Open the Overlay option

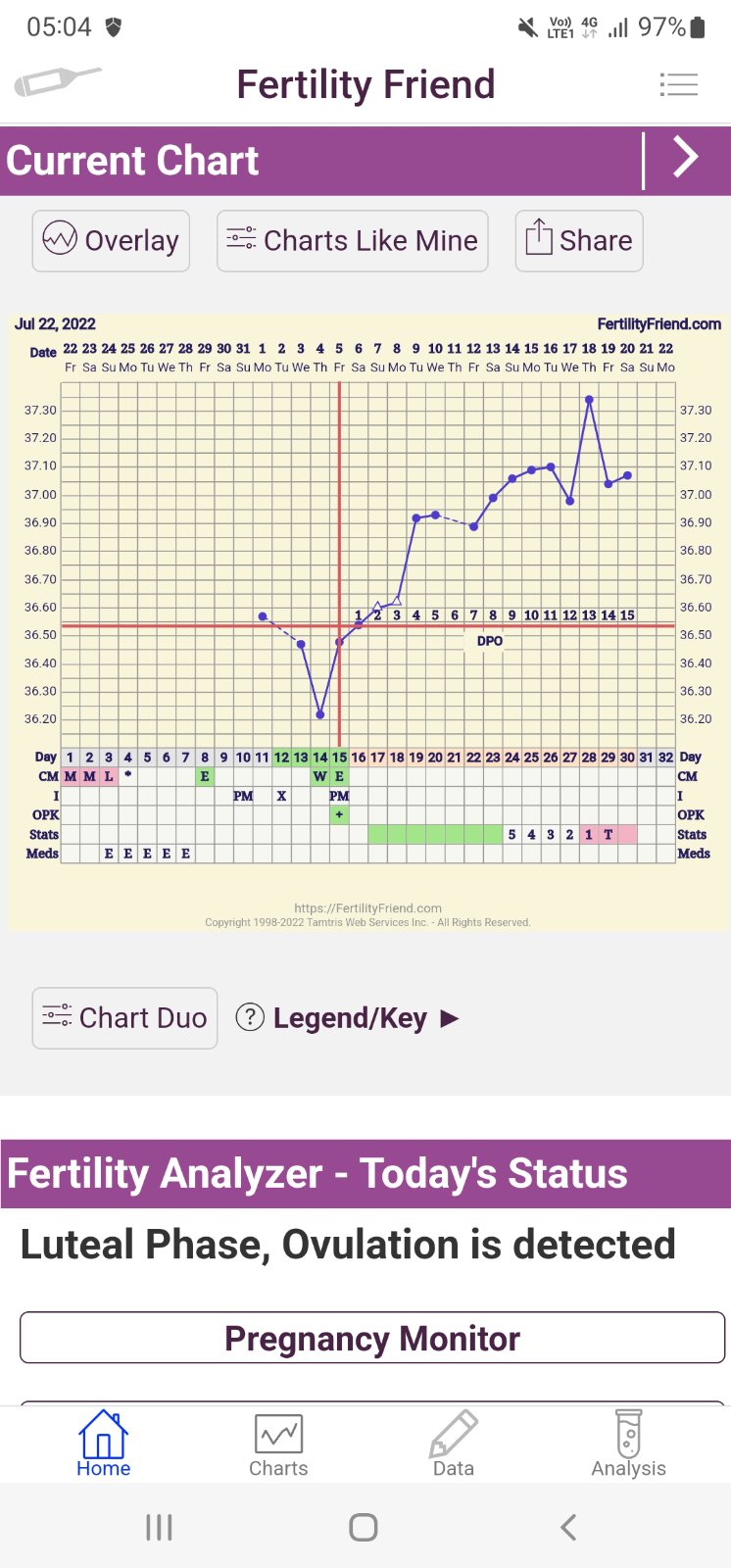click(x=111, y=240)
